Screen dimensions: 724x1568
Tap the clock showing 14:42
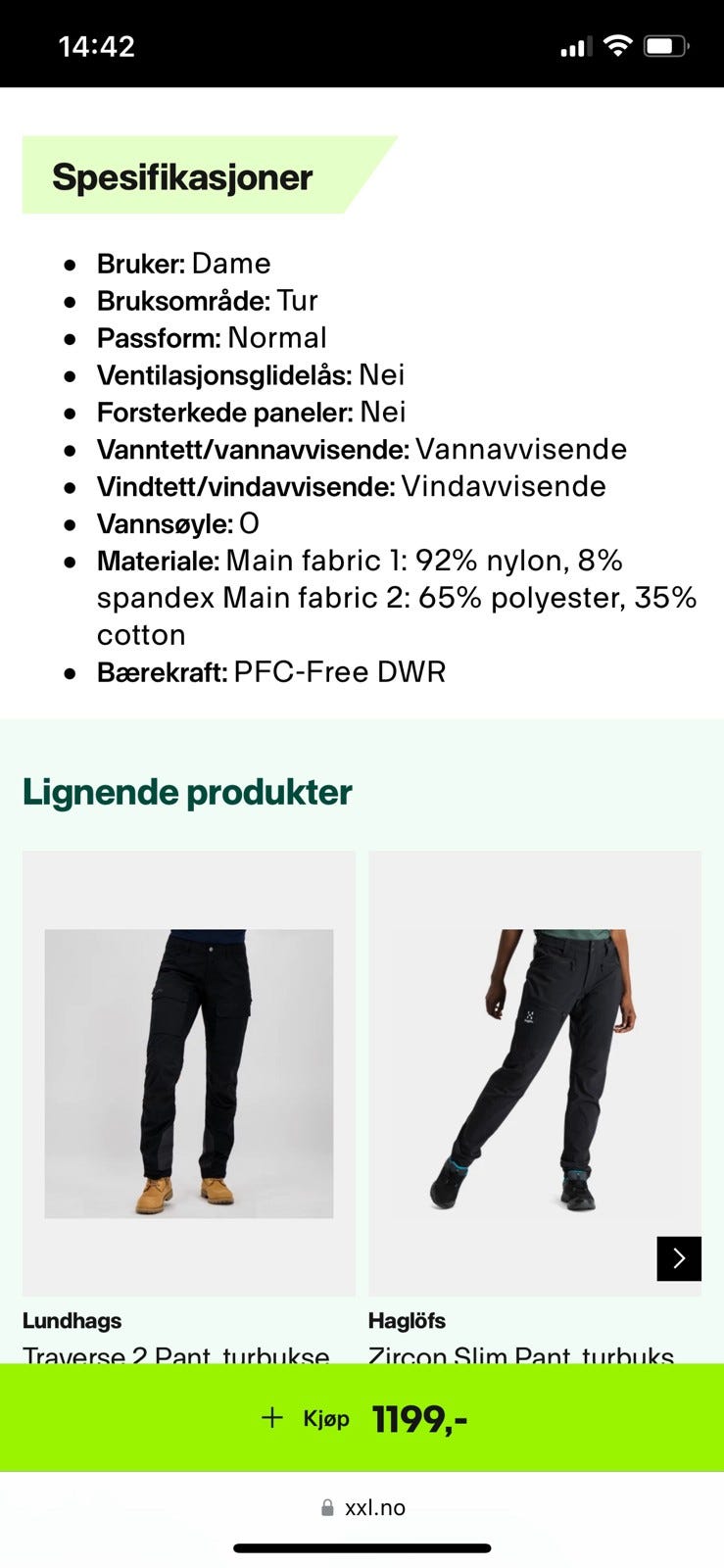pyautogui.click(x=95, y=44)
